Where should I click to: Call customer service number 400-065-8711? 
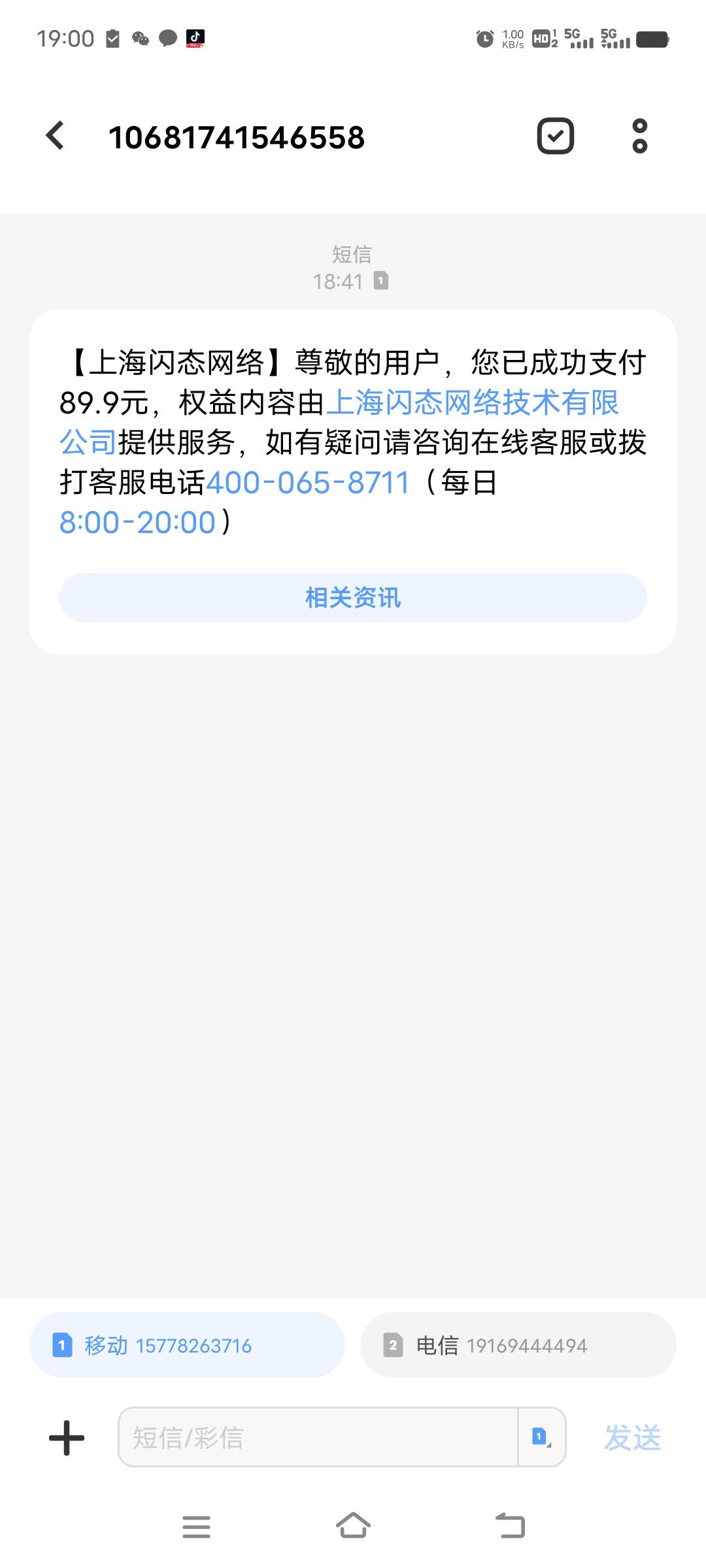click(307, 483)
